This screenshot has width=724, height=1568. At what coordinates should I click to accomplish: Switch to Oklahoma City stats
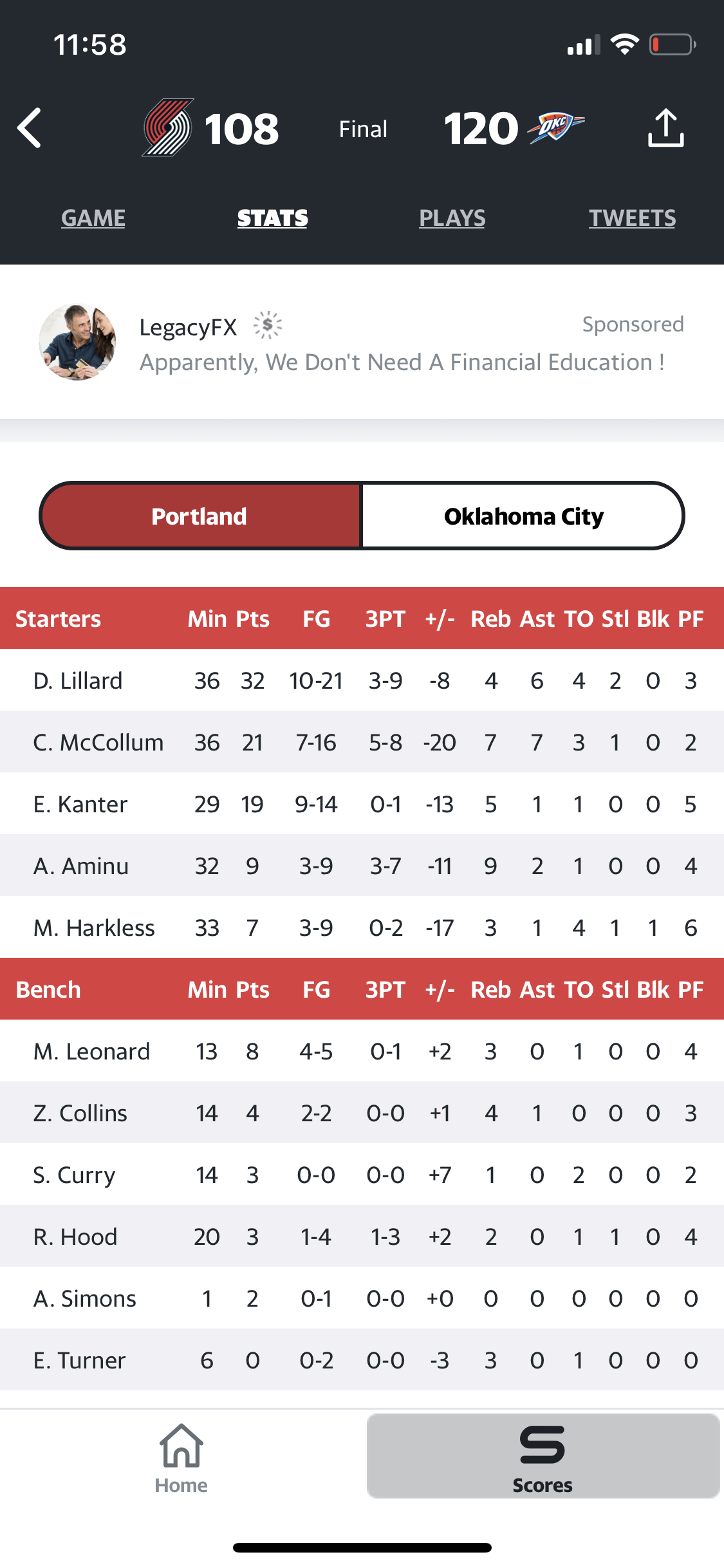click(523, 516)
